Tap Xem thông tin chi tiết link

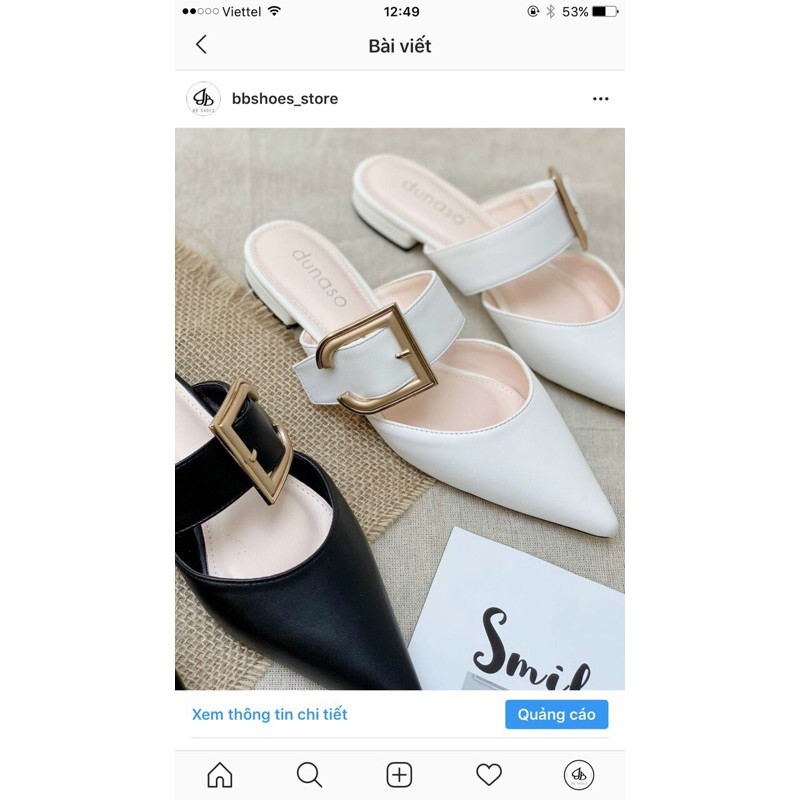(x=270, y=714)
